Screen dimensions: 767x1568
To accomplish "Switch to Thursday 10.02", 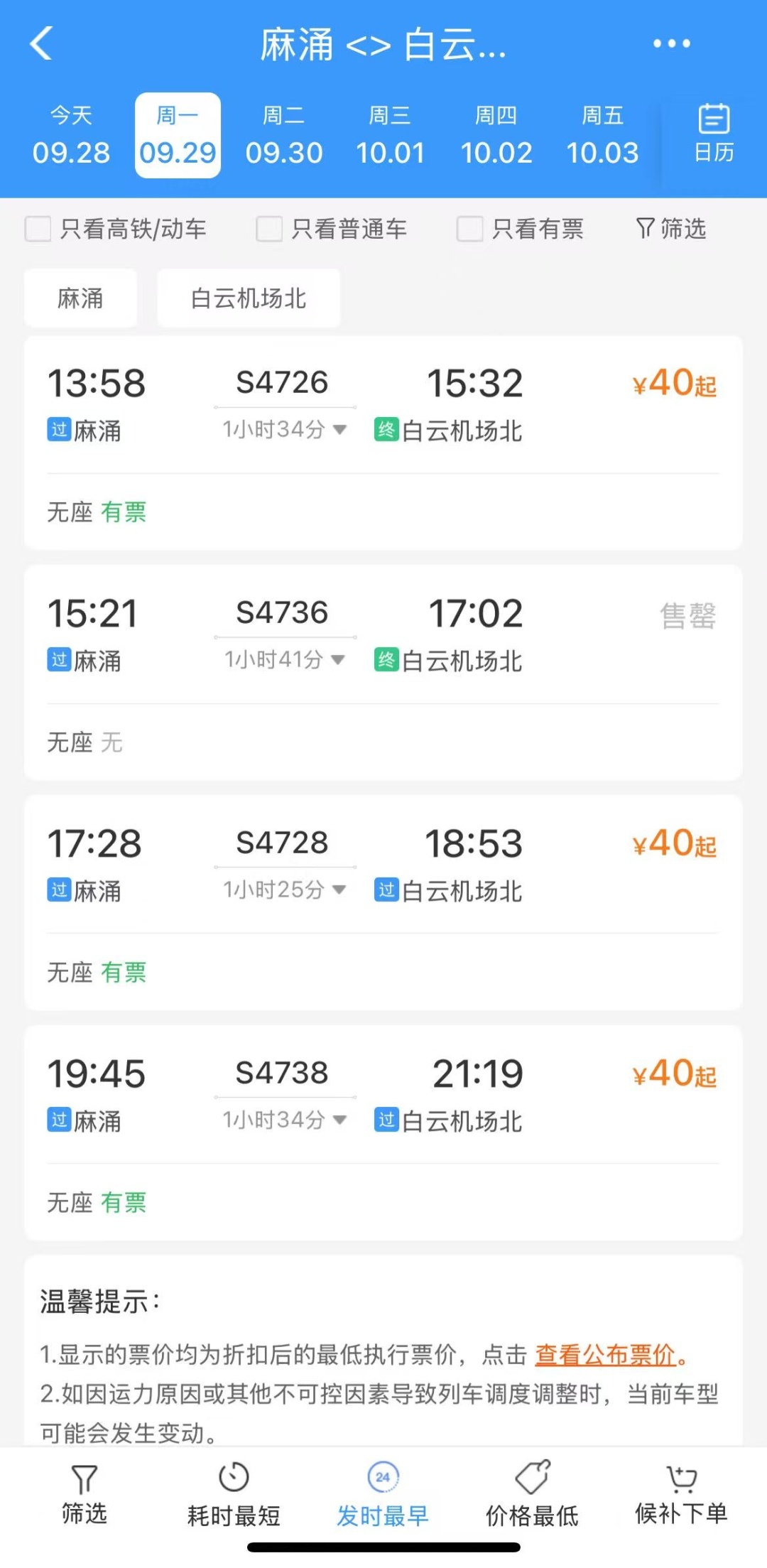I will click(x=496, y=136).
